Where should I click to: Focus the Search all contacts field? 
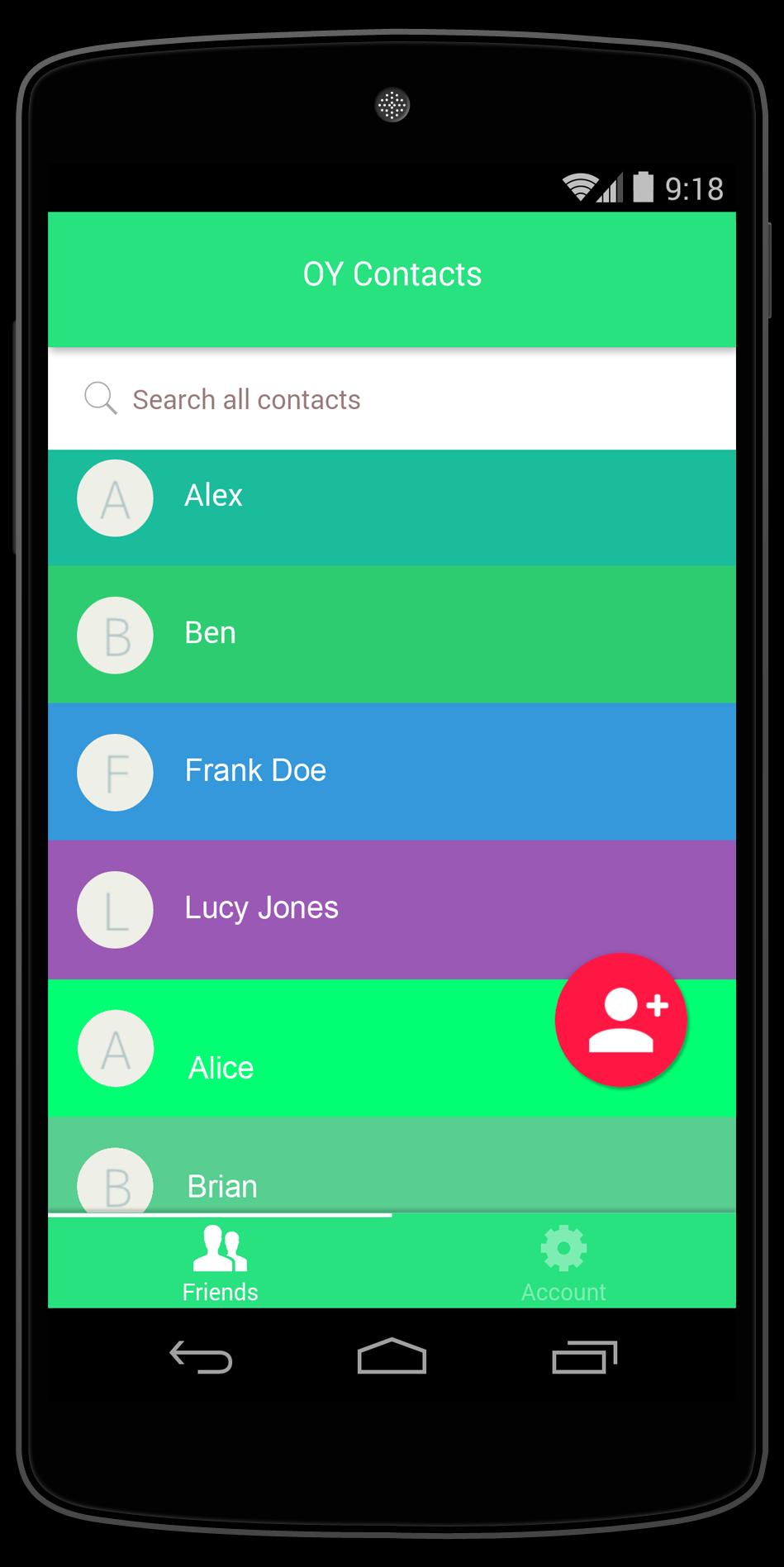(x=392, y=399)
